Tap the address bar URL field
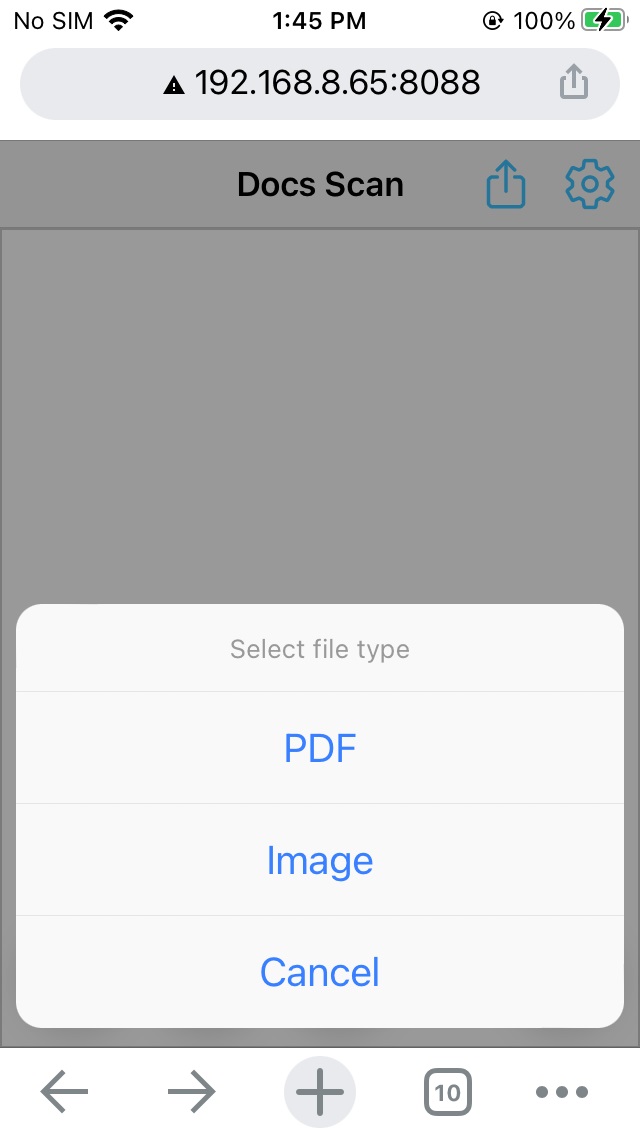Image resolution: width=640 pixels, height=1136 pixels. point(320,82)
